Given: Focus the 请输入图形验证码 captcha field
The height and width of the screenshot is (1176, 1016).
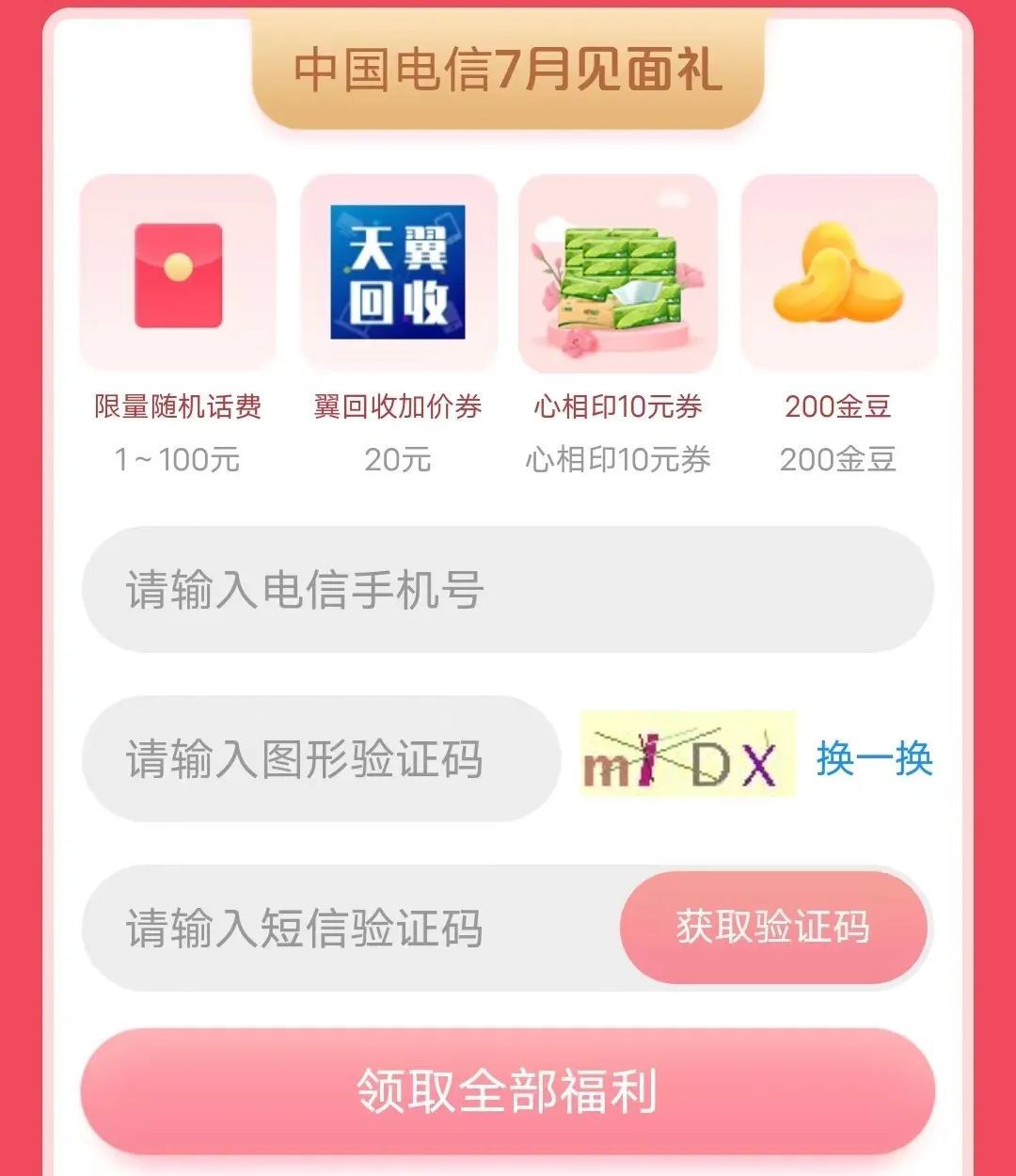Looking at the screenshot, I should [320, 759].
